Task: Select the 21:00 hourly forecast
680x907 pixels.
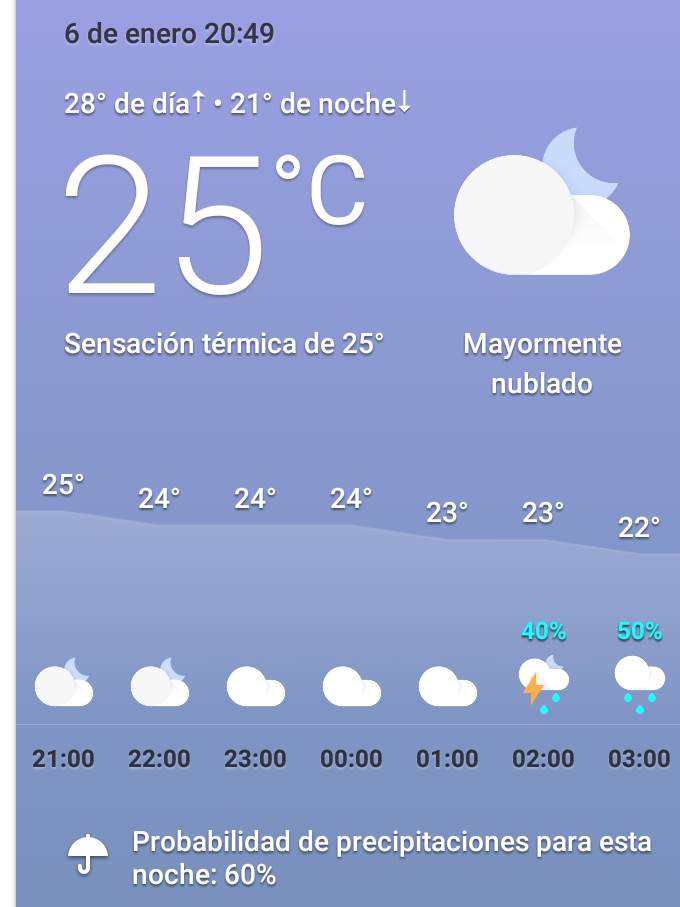Action: pyautogui.click(x=63, y=687)
